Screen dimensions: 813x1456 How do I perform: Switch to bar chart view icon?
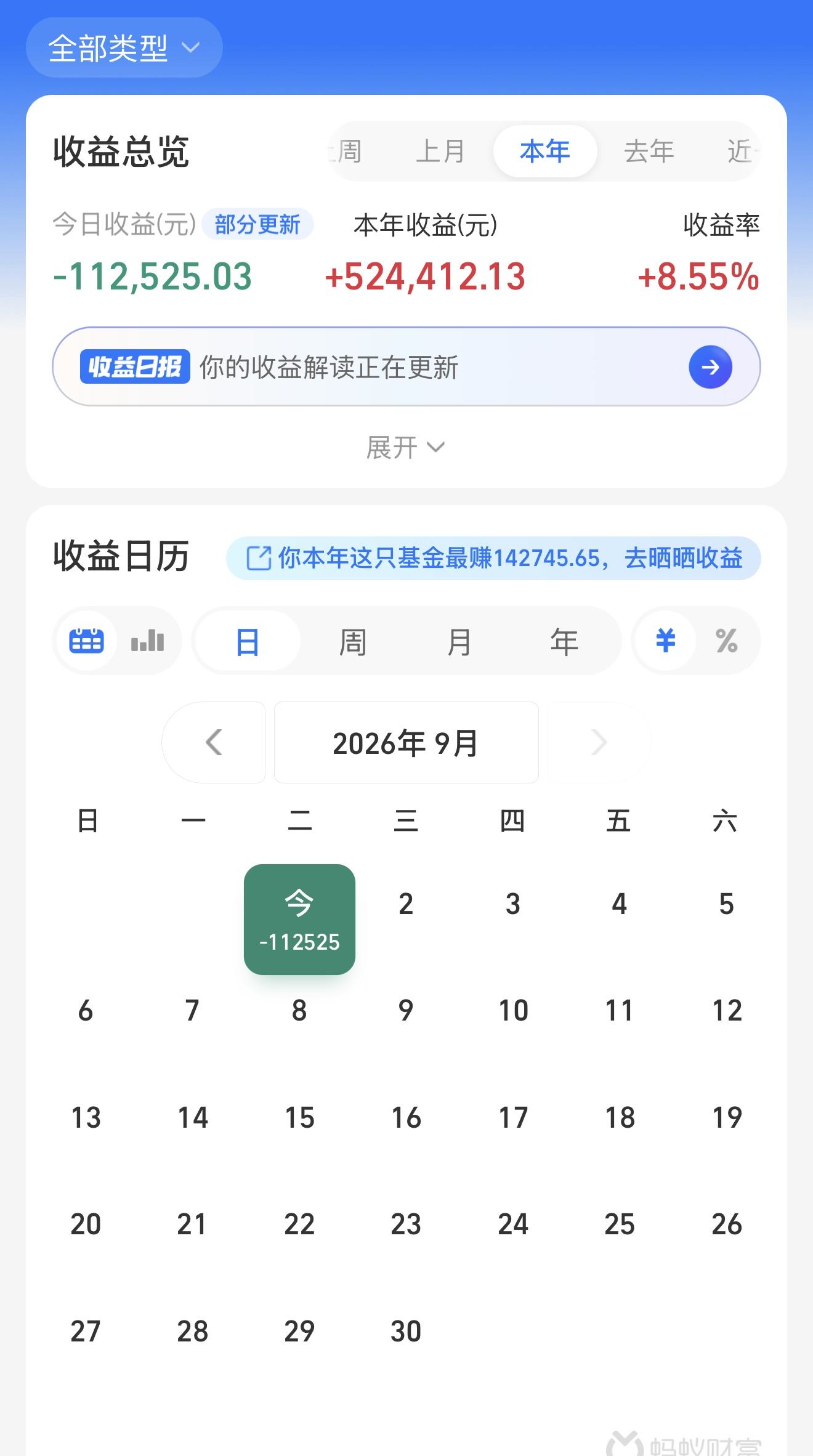point(148,641)
